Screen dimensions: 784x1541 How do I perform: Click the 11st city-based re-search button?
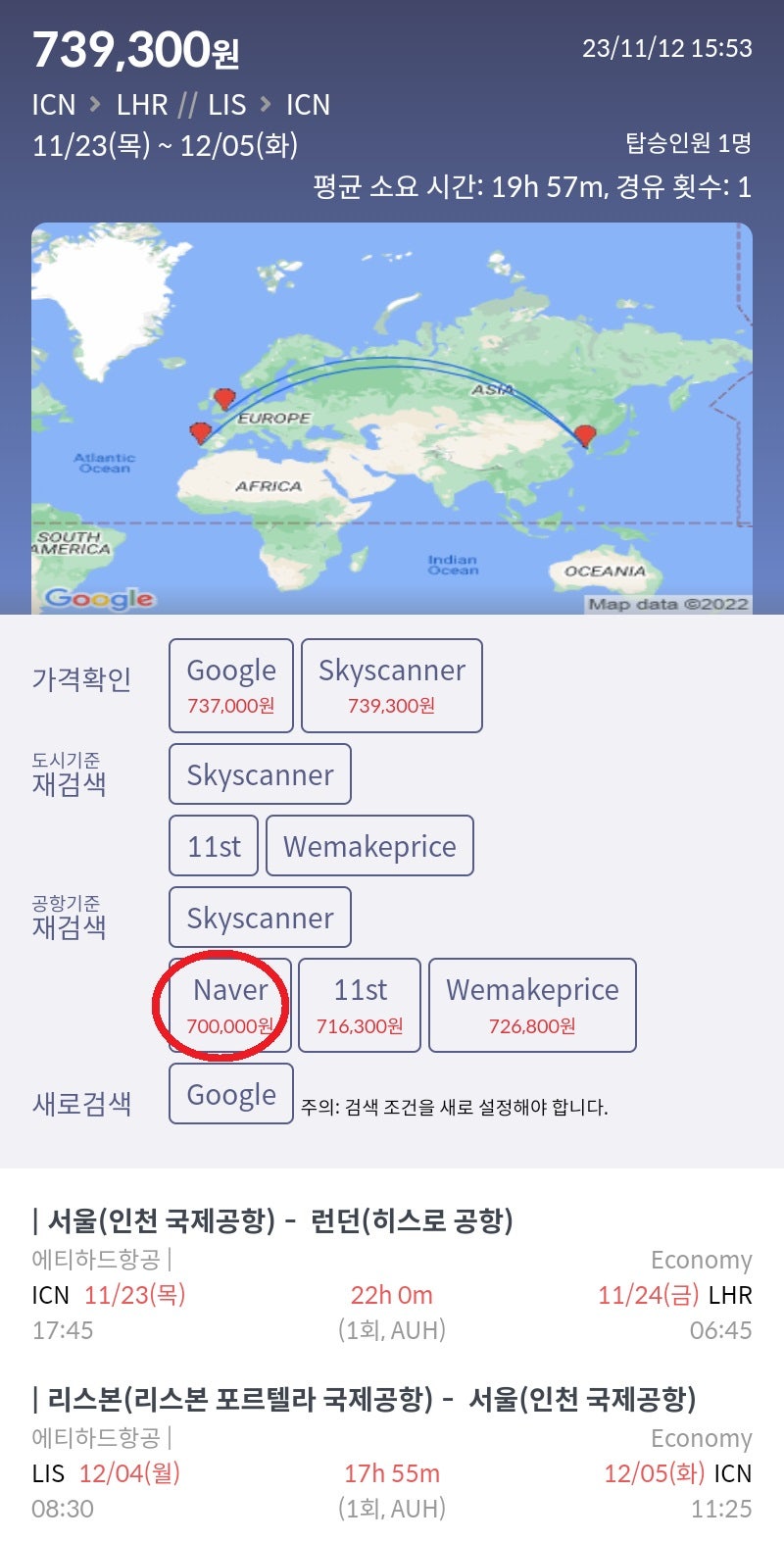tap(213, 845)
